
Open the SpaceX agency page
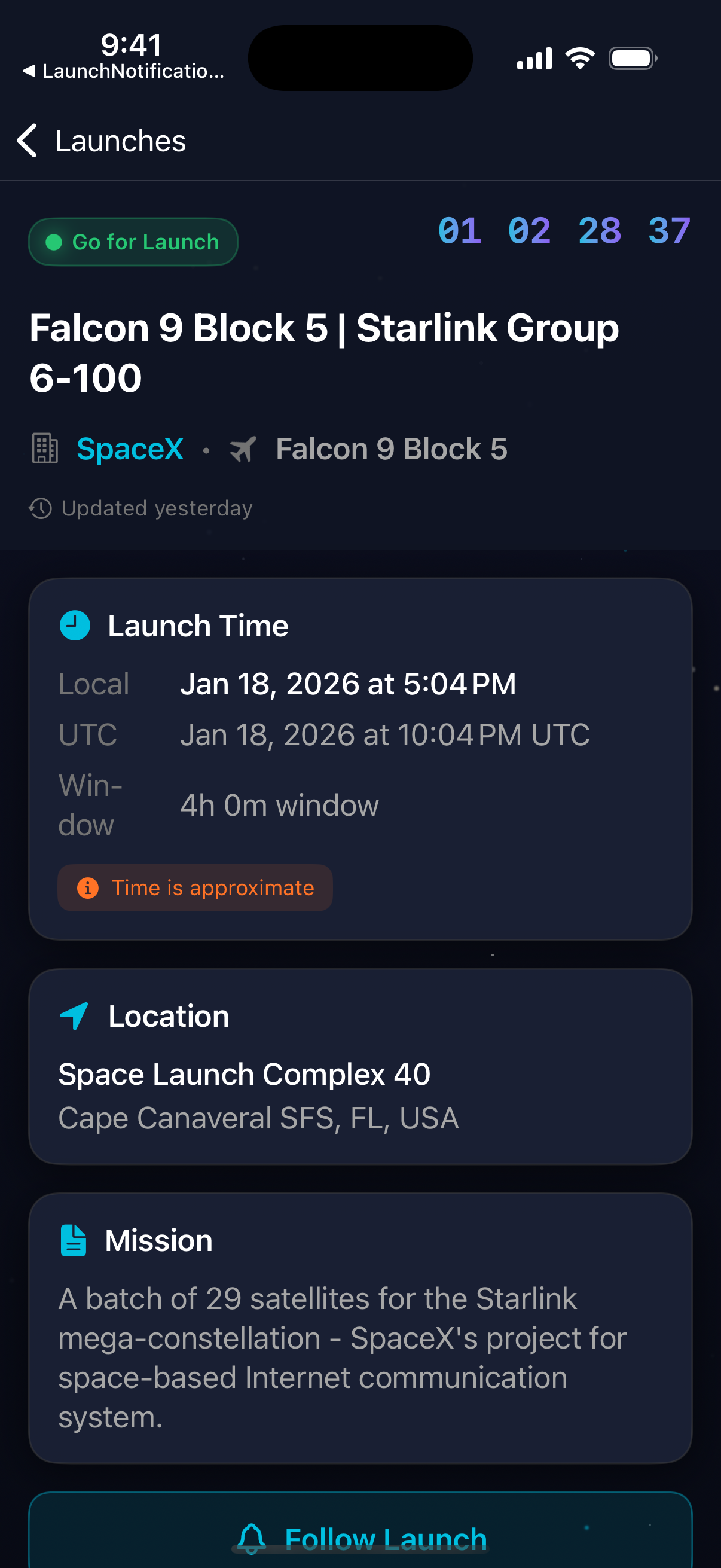[x=130, y=449]
